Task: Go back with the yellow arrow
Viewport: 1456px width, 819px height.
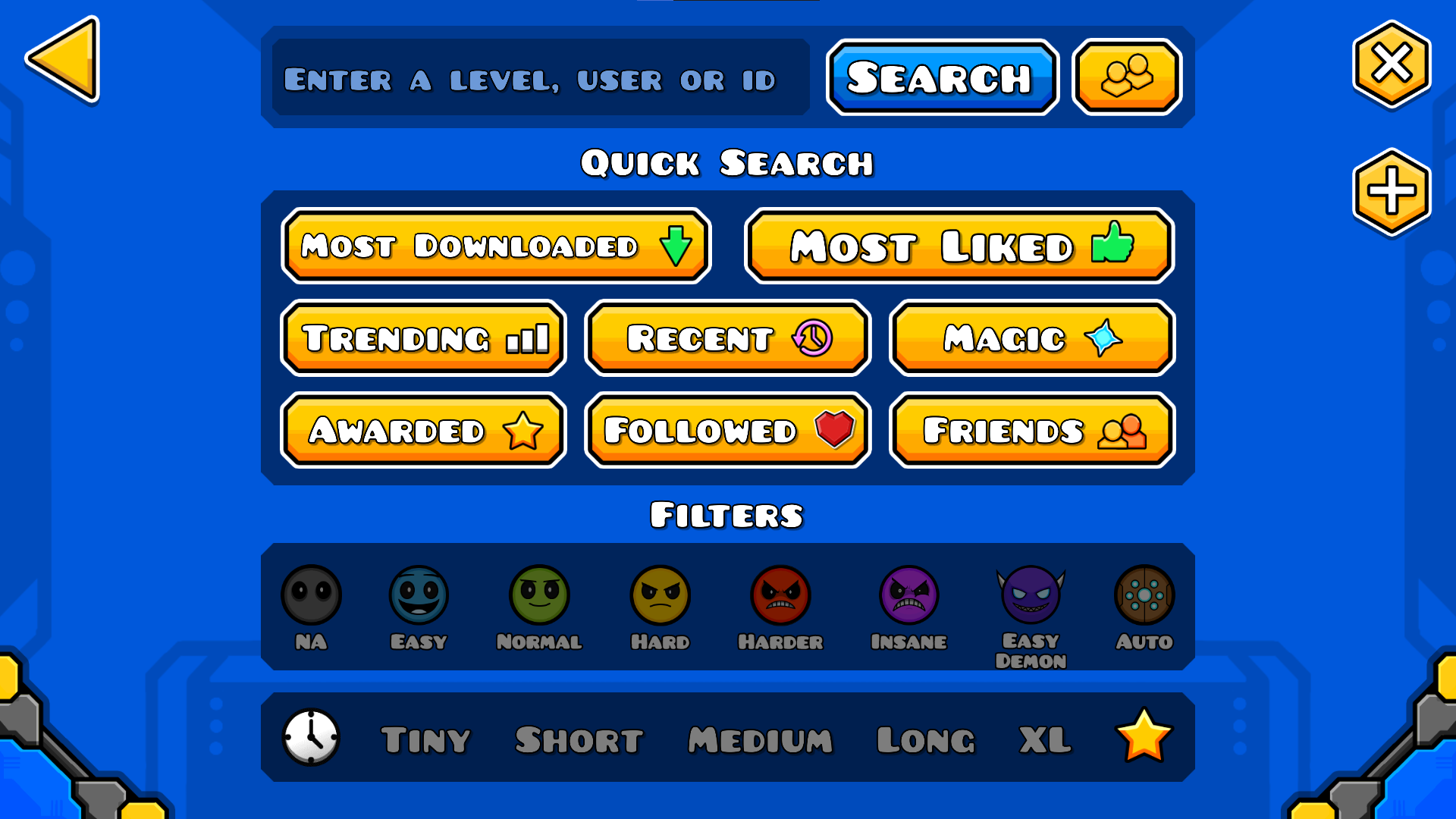Action: point(64,60)
